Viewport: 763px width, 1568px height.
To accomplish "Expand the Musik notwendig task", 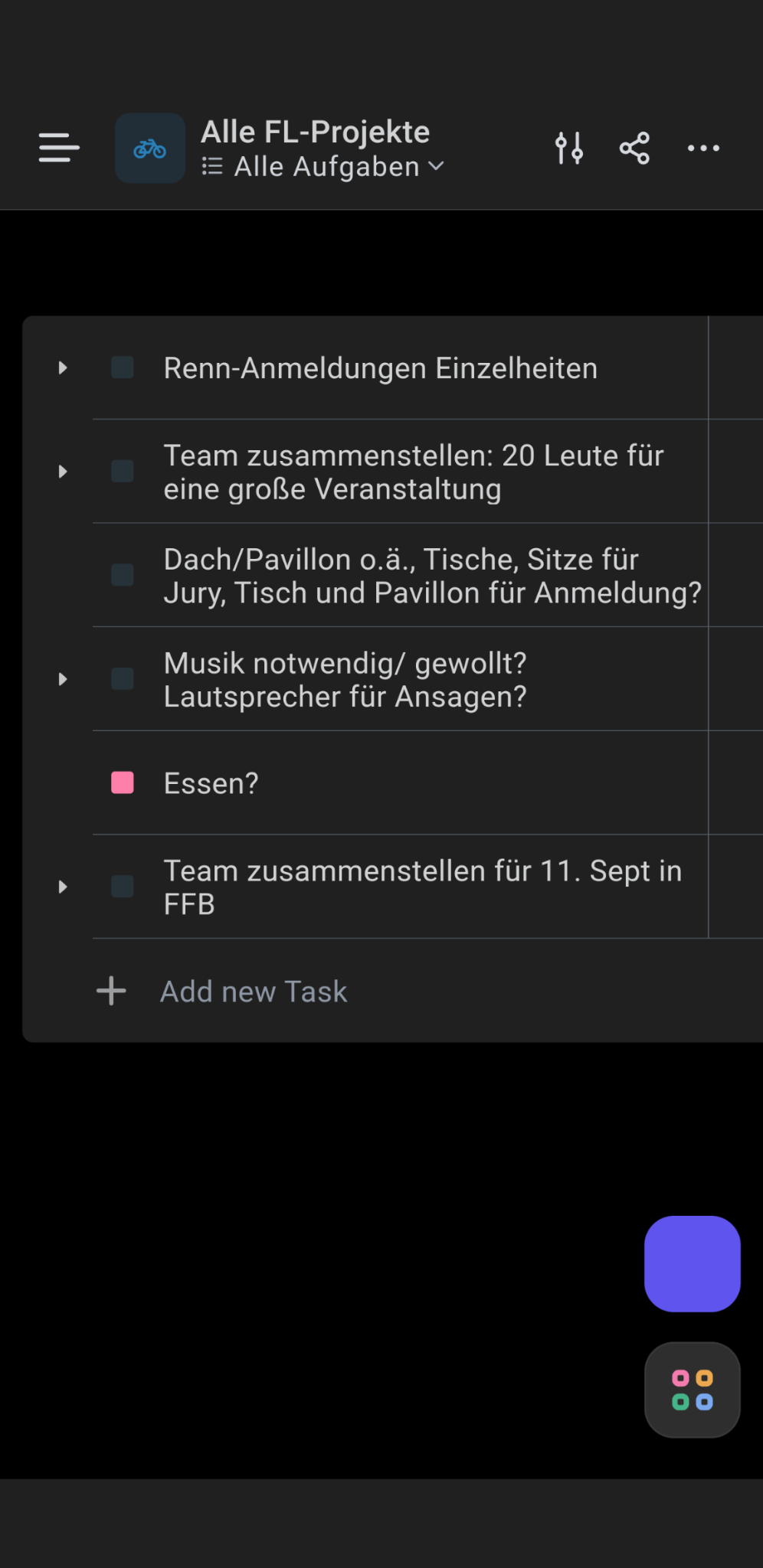I will click(63, 679).
